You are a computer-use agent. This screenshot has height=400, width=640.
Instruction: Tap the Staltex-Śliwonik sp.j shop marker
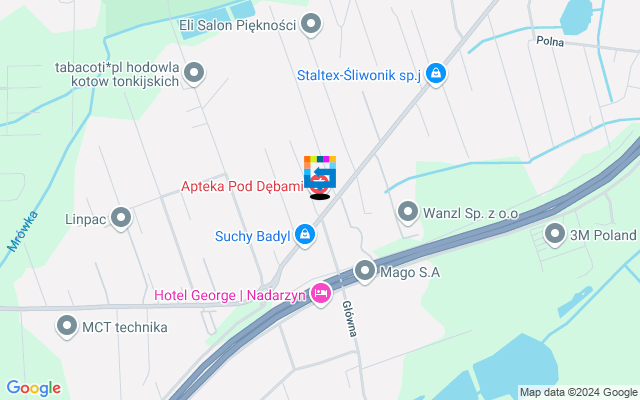435,72
